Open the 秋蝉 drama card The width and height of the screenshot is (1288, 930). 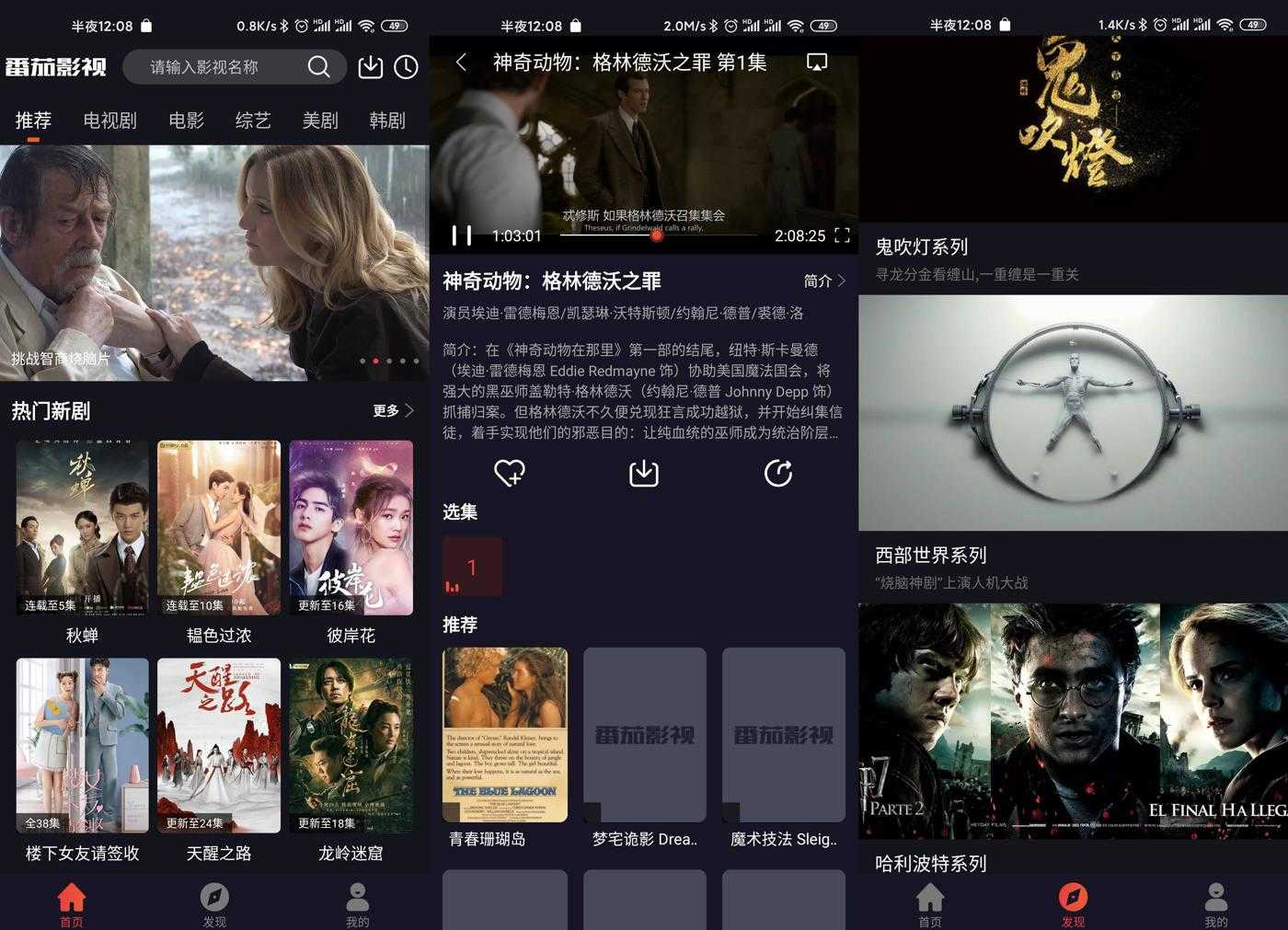tap(82, 529)
